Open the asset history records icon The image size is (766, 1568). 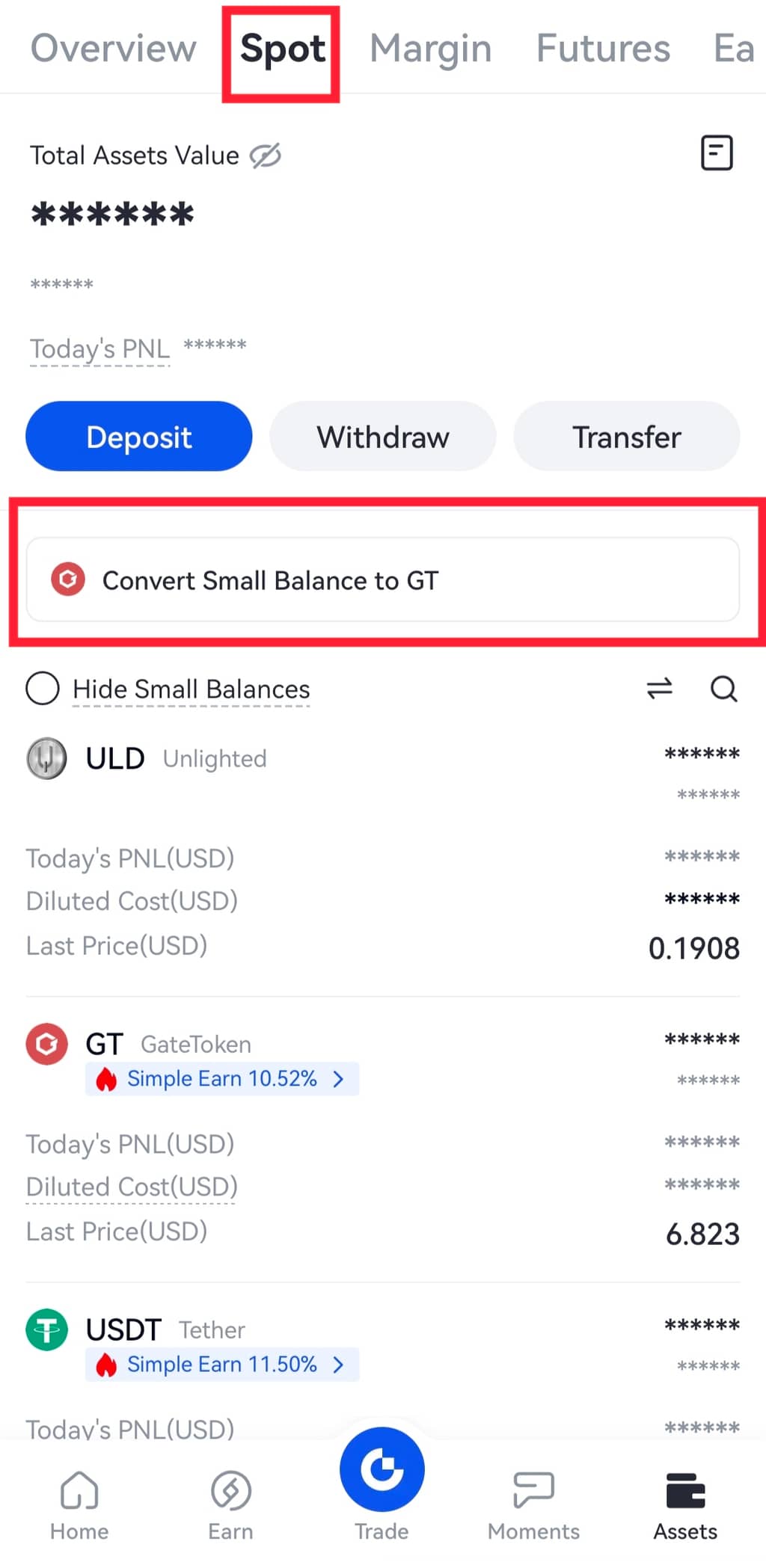pos(716,153)
